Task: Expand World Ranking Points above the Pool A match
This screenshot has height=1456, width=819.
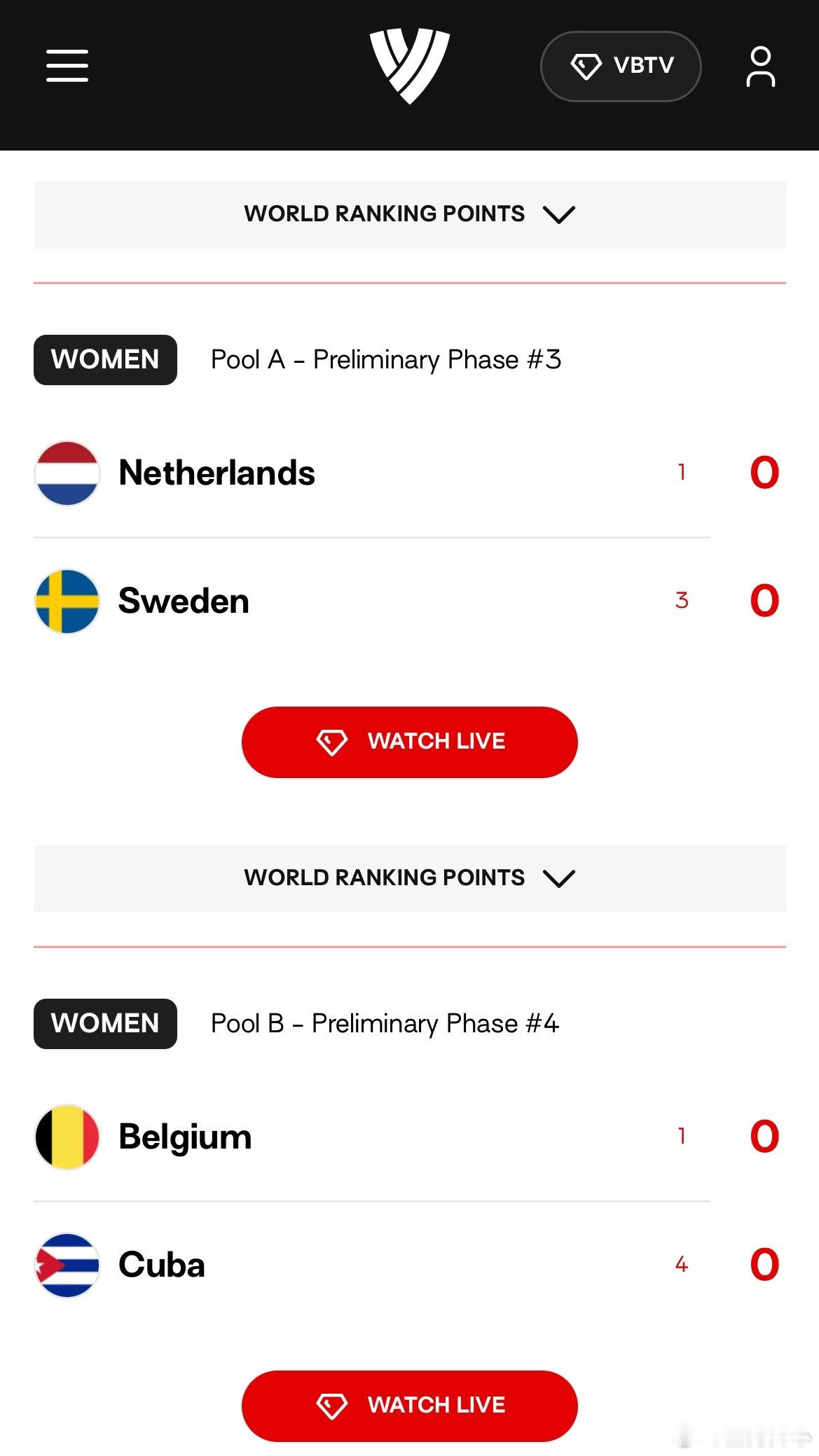Action: point(410,214)
